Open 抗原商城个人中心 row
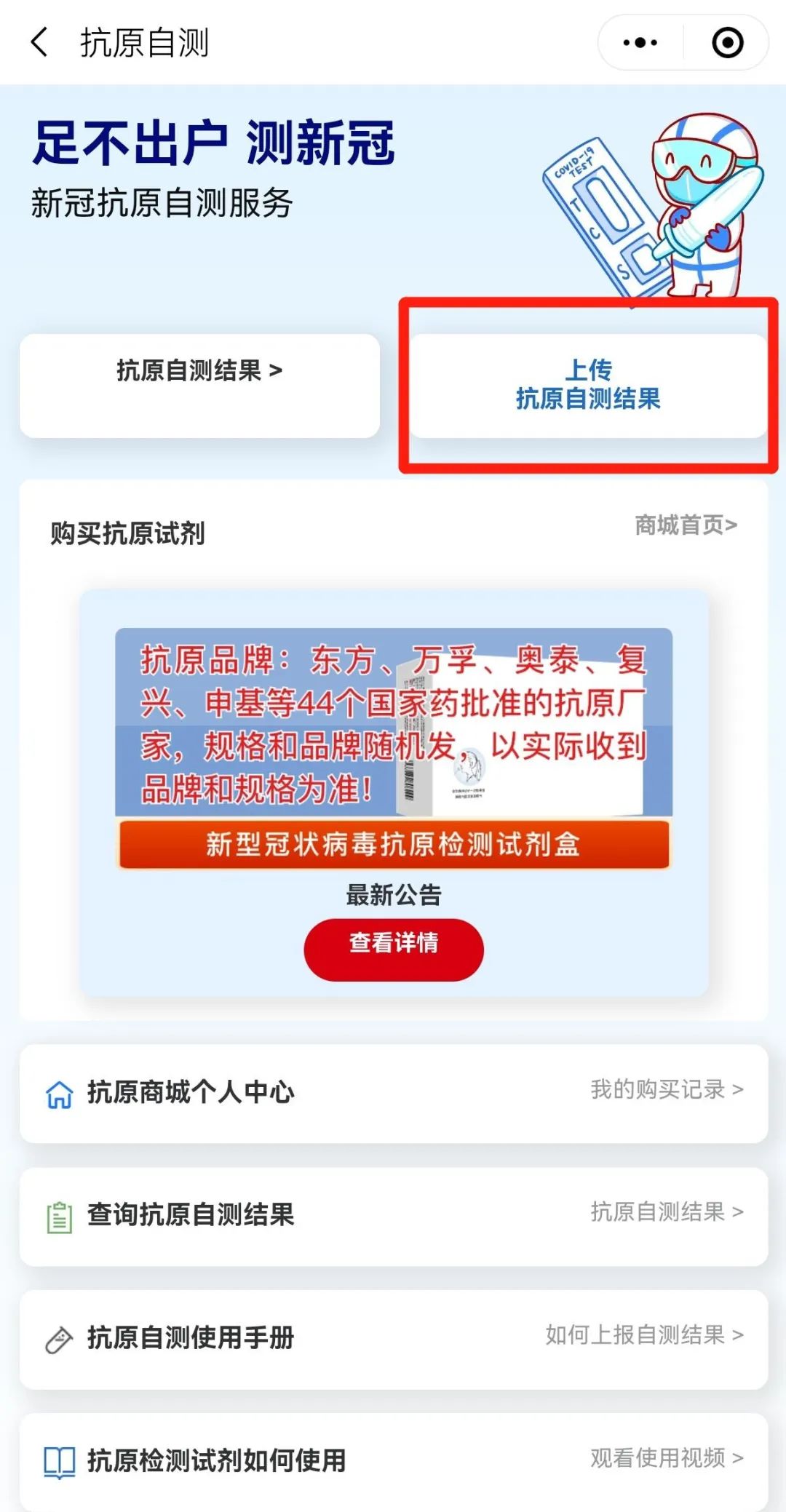Viewport: 786px width, 1512px height. pos(394,1093)
